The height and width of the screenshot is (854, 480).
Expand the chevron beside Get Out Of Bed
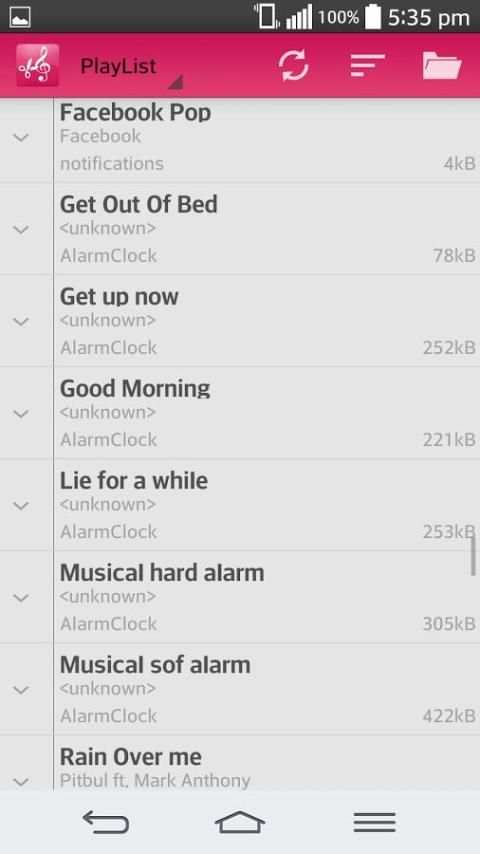pos(21,229)
